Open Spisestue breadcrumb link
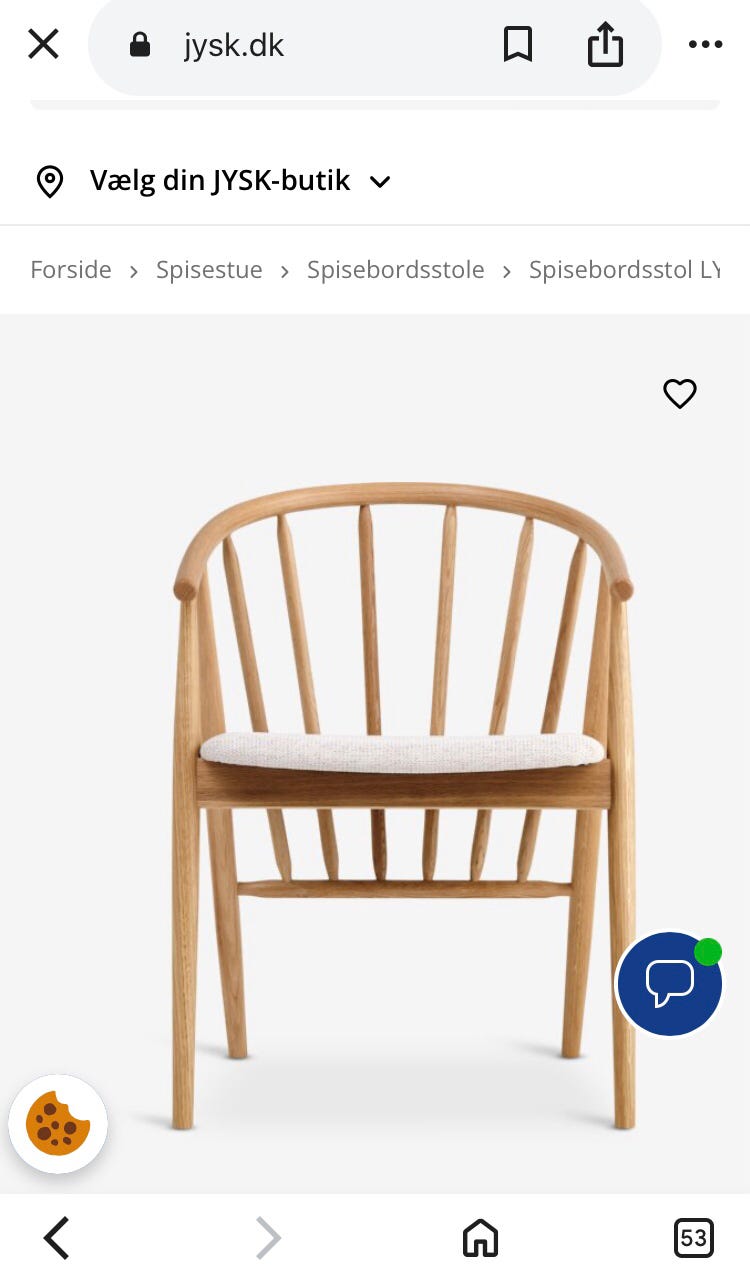This screenshot has width=750, height=1281. click(209, 270)
